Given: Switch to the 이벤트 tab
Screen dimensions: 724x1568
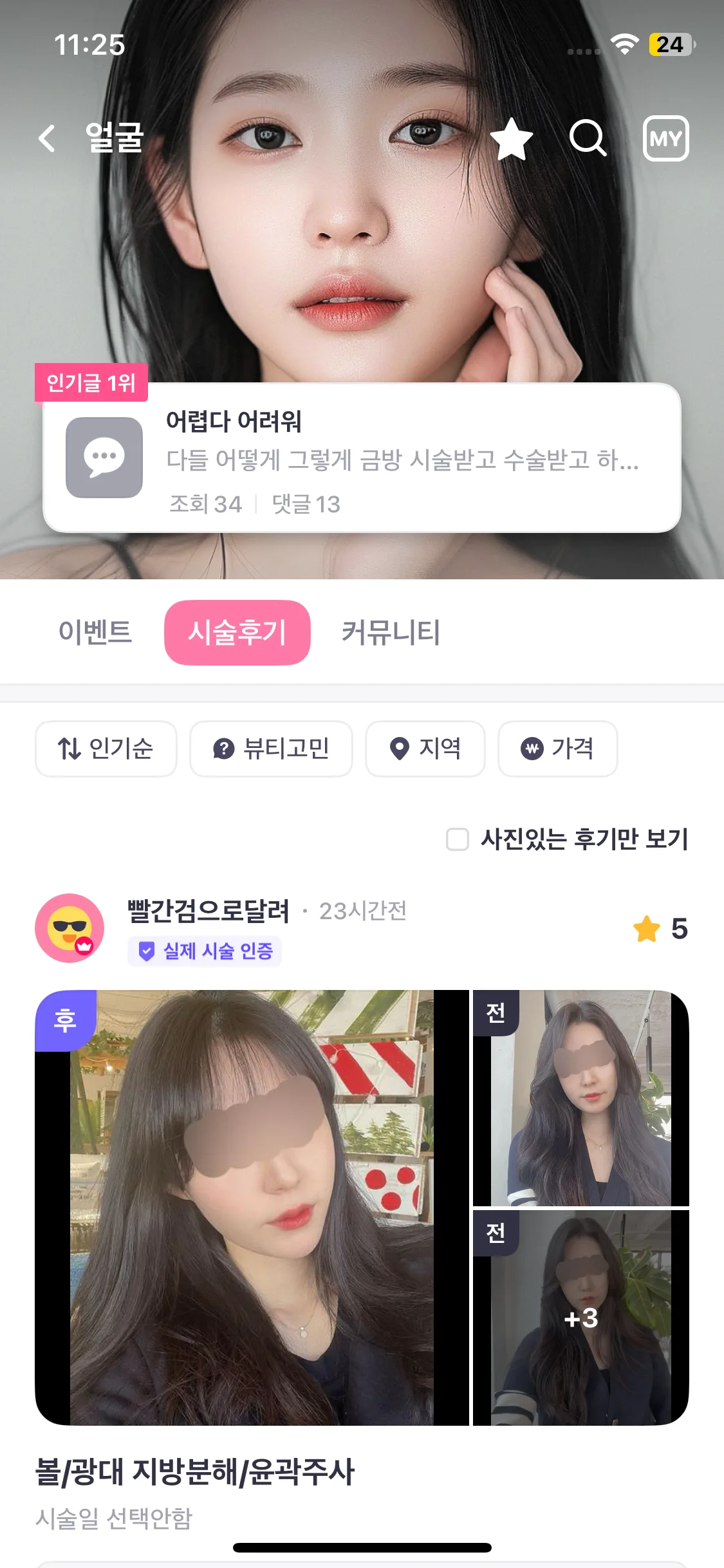Looking at the screenshot, I should coord(95,632).
